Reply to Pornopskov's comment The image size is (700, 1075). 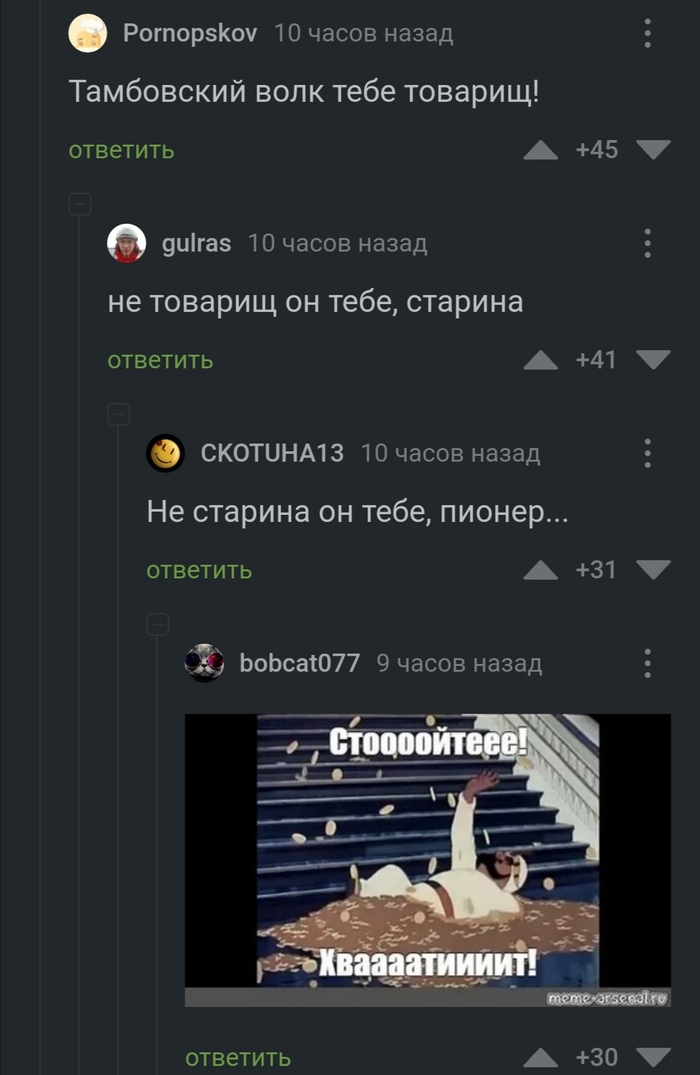(121, 150)
